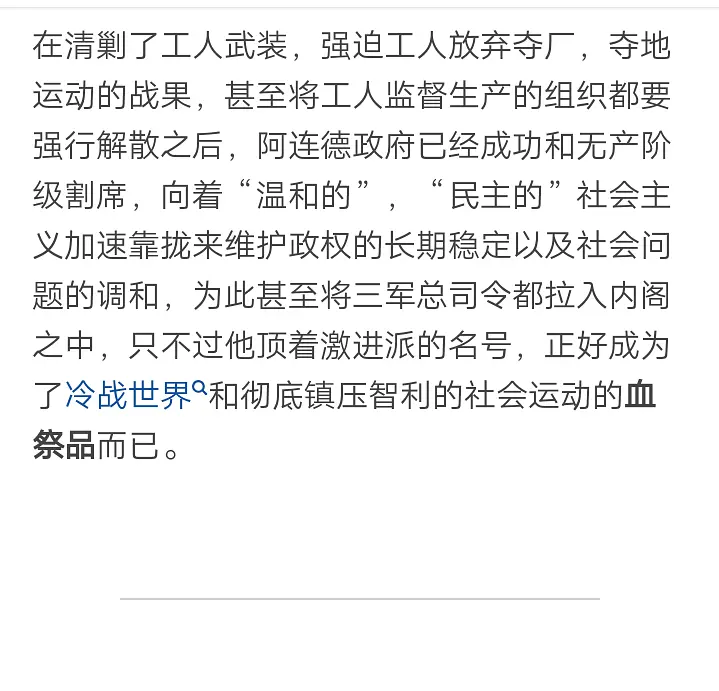Screen dimensions: 719x691
Task: Open the 冷战世界 search link
Action: click(128, 396)
